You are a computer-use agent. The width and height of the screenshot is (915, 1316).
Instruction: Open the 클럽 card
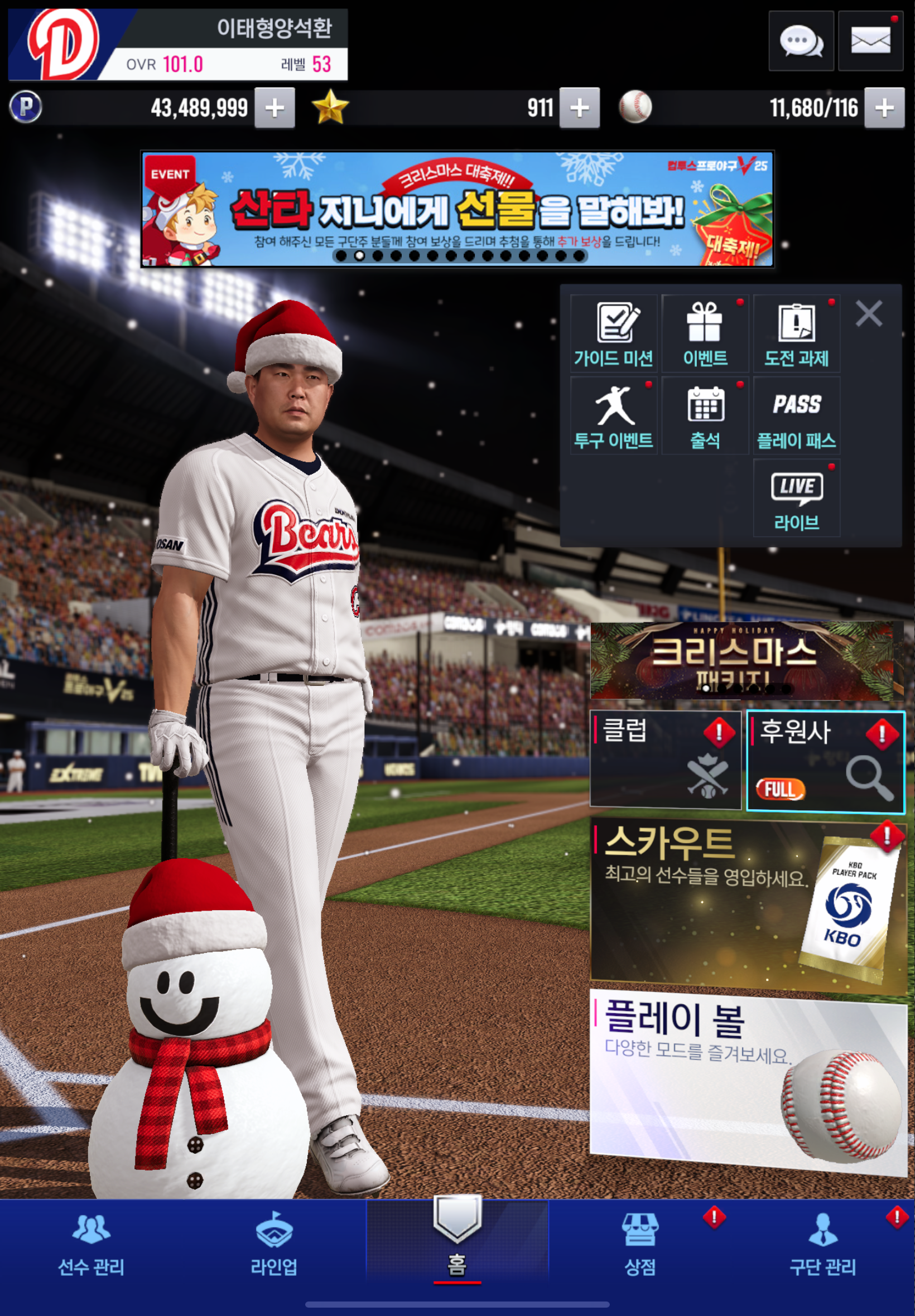point(666,759)
